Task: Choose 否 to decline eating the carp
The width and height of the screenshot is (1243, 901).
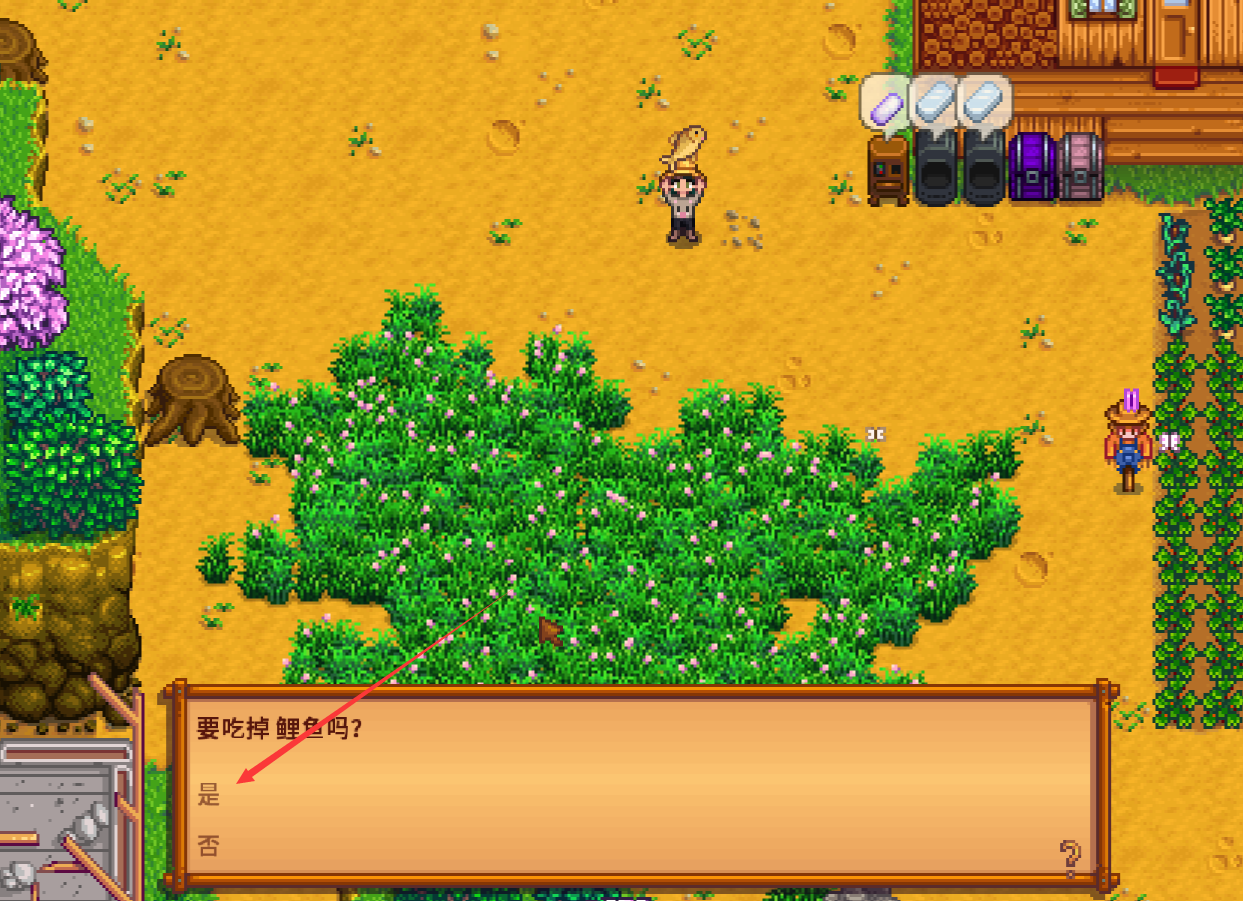Action: coord(209,846)
